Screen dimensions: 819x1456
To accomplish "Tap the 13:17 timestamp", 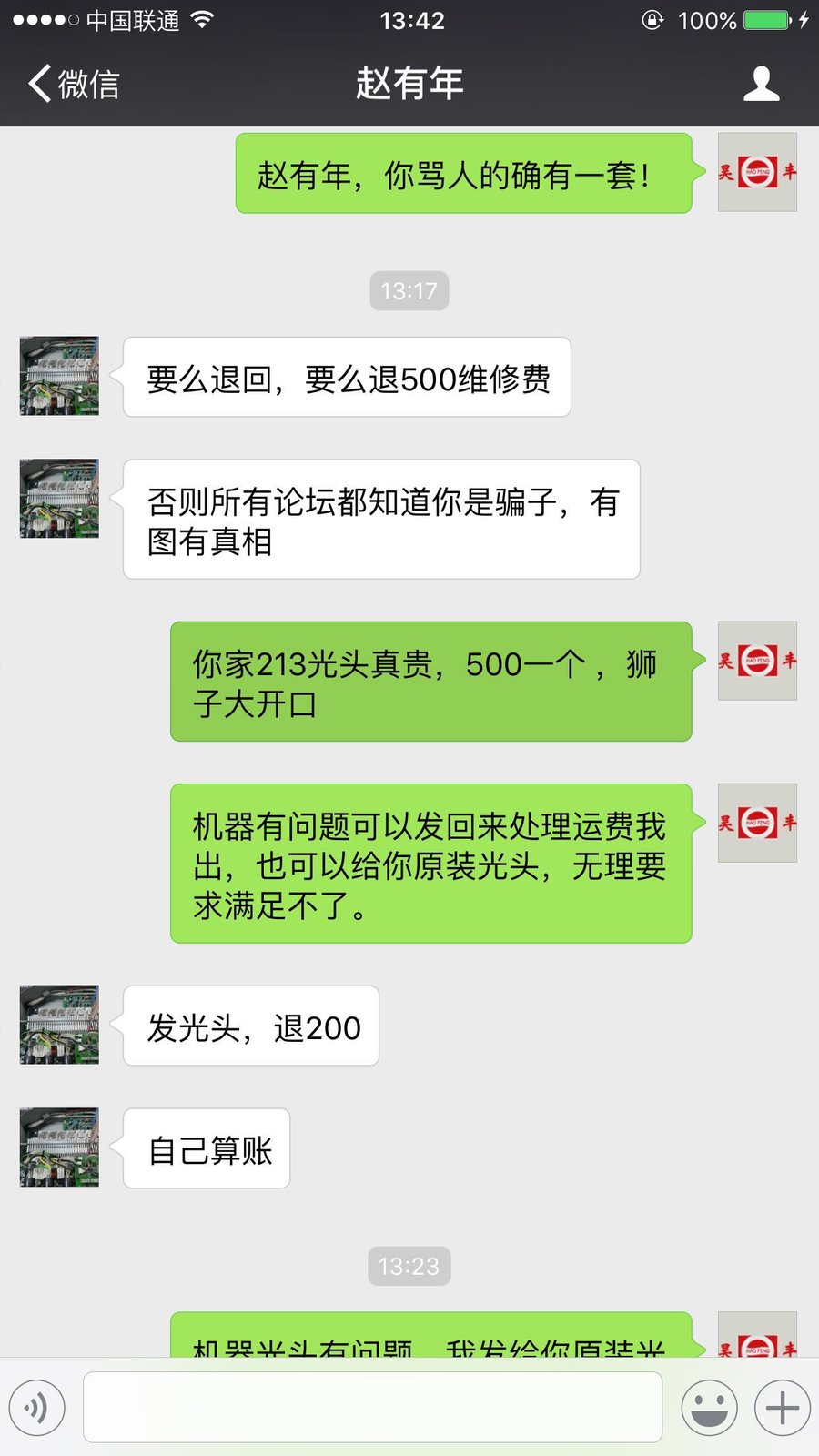I will (409, 291).
